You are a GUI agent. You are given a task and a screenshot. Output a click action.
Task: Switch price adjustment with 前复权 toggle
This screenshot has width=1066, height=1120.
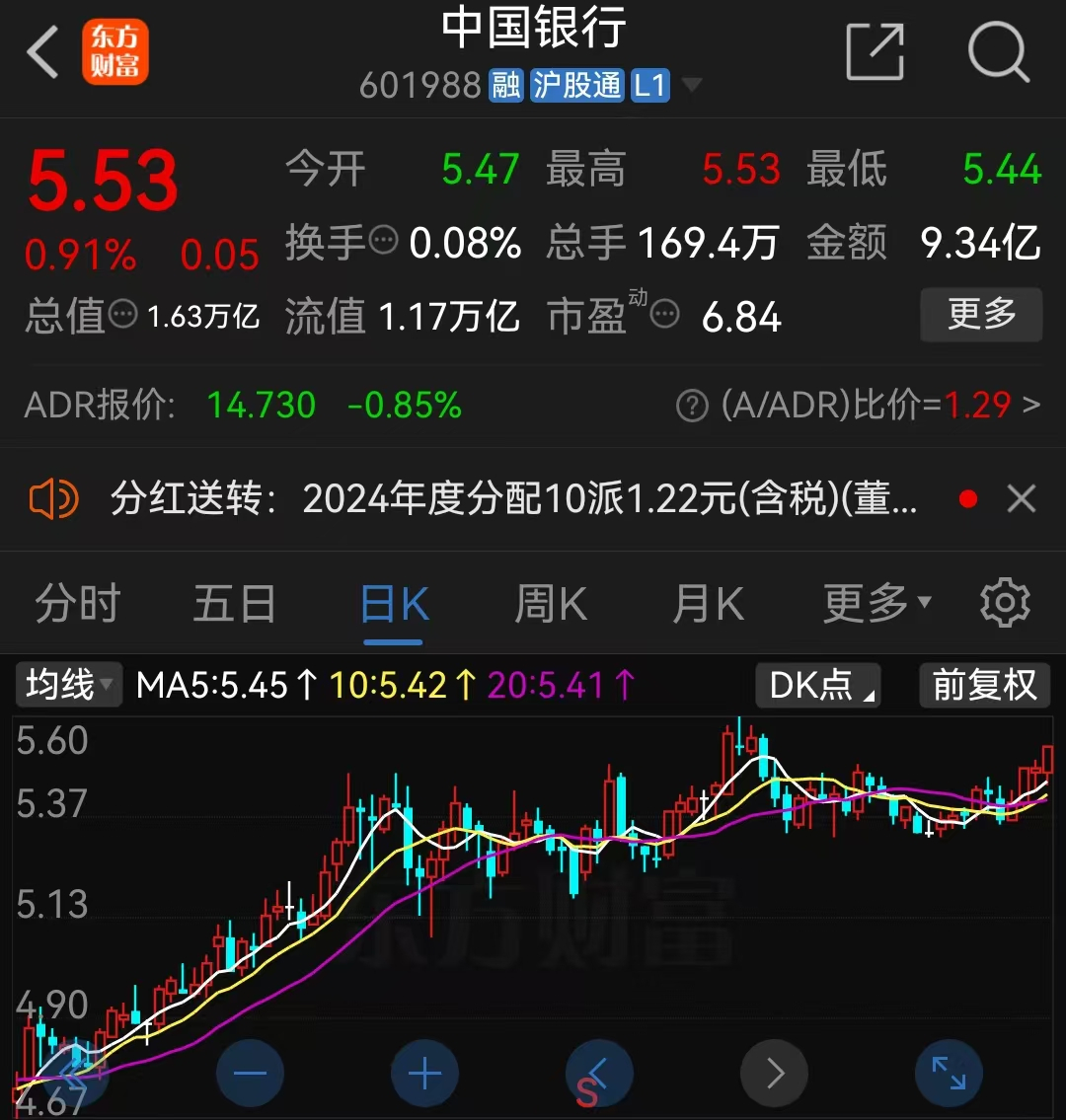tap(983, 685)
